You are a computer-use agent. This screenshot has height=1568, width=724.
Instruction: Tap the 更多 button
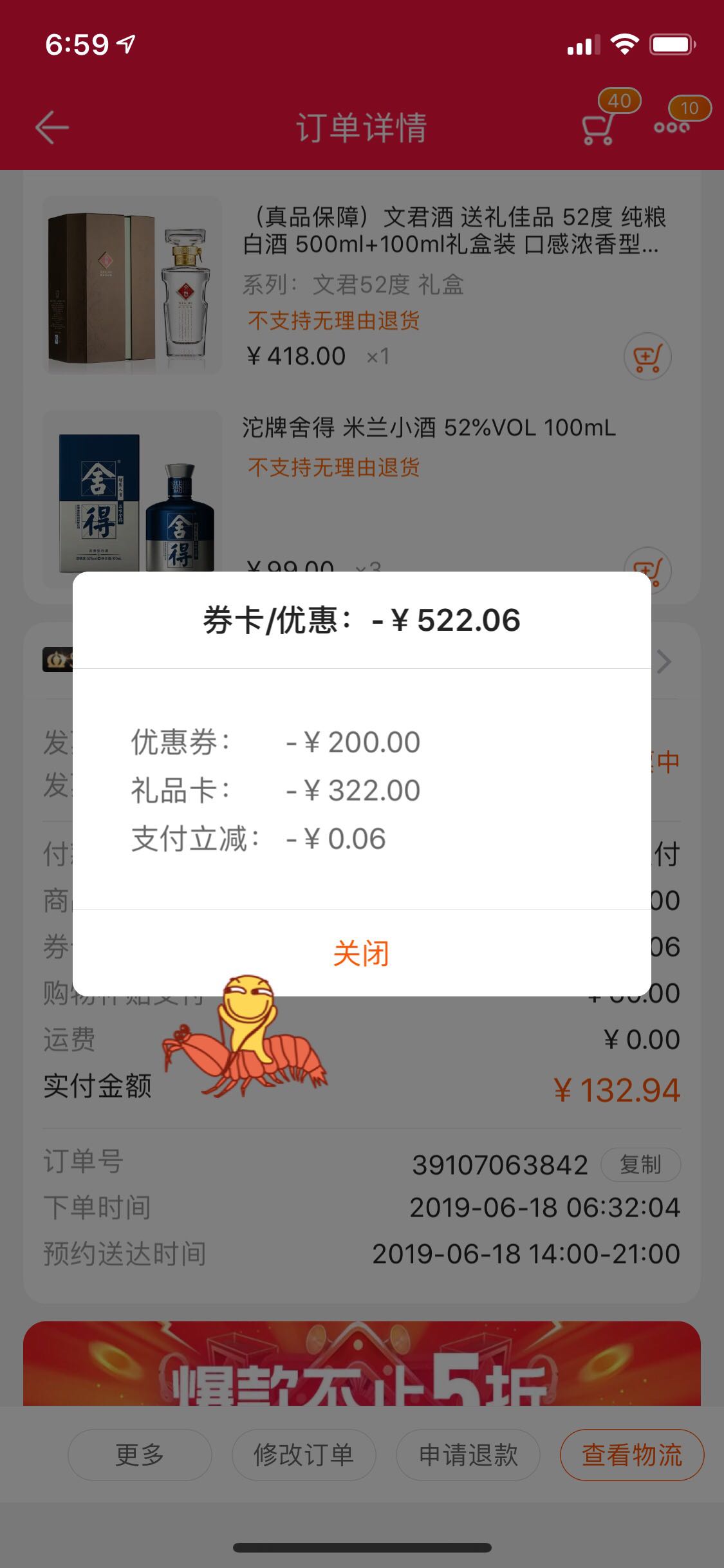140,1455
